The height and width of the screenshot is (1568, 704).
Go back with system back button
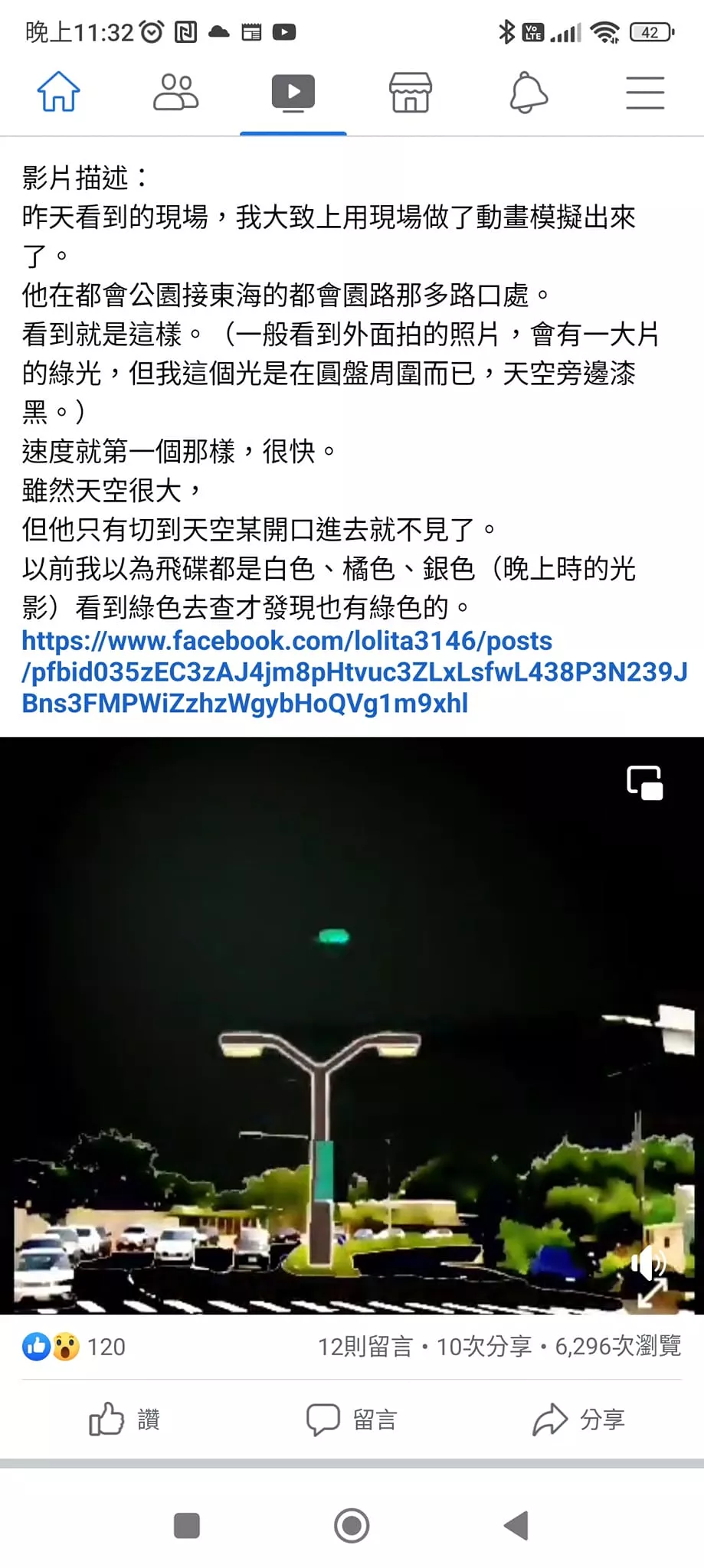tap(516, 1525)
